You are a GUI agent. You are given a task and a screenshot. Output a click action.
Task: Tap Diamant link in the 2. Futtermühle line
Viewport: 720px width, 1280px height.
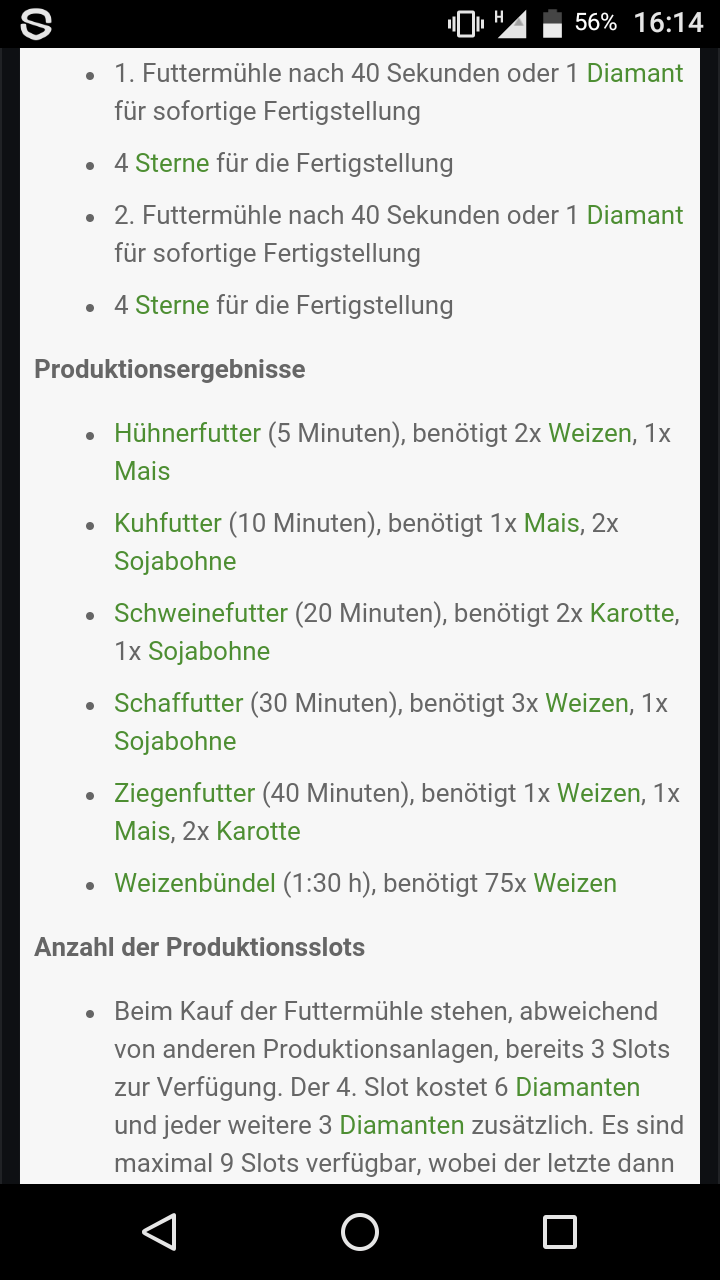tap(635, 215)
